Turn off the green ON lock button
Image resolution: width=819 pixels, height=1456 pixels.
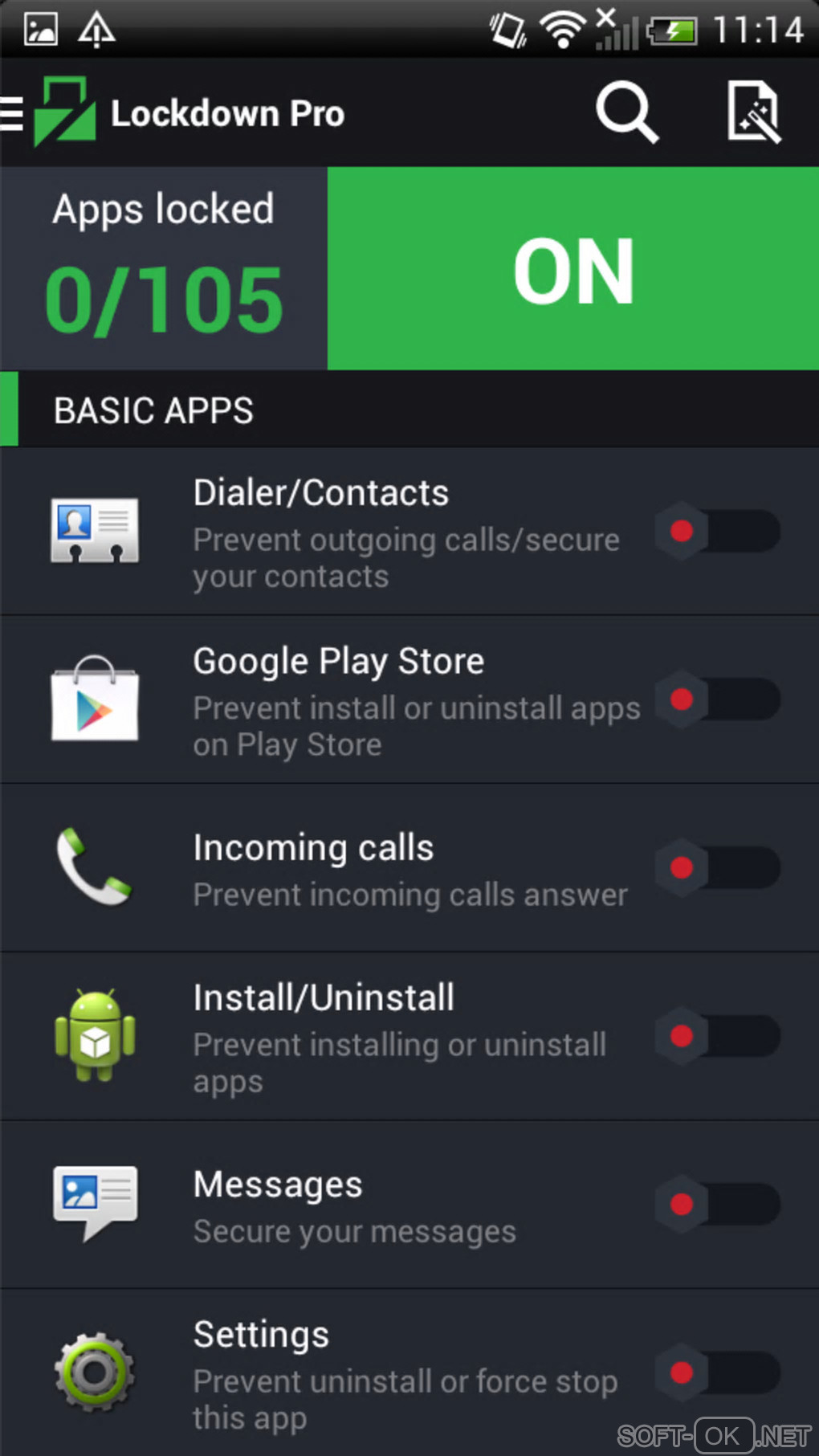coord(573,269)
